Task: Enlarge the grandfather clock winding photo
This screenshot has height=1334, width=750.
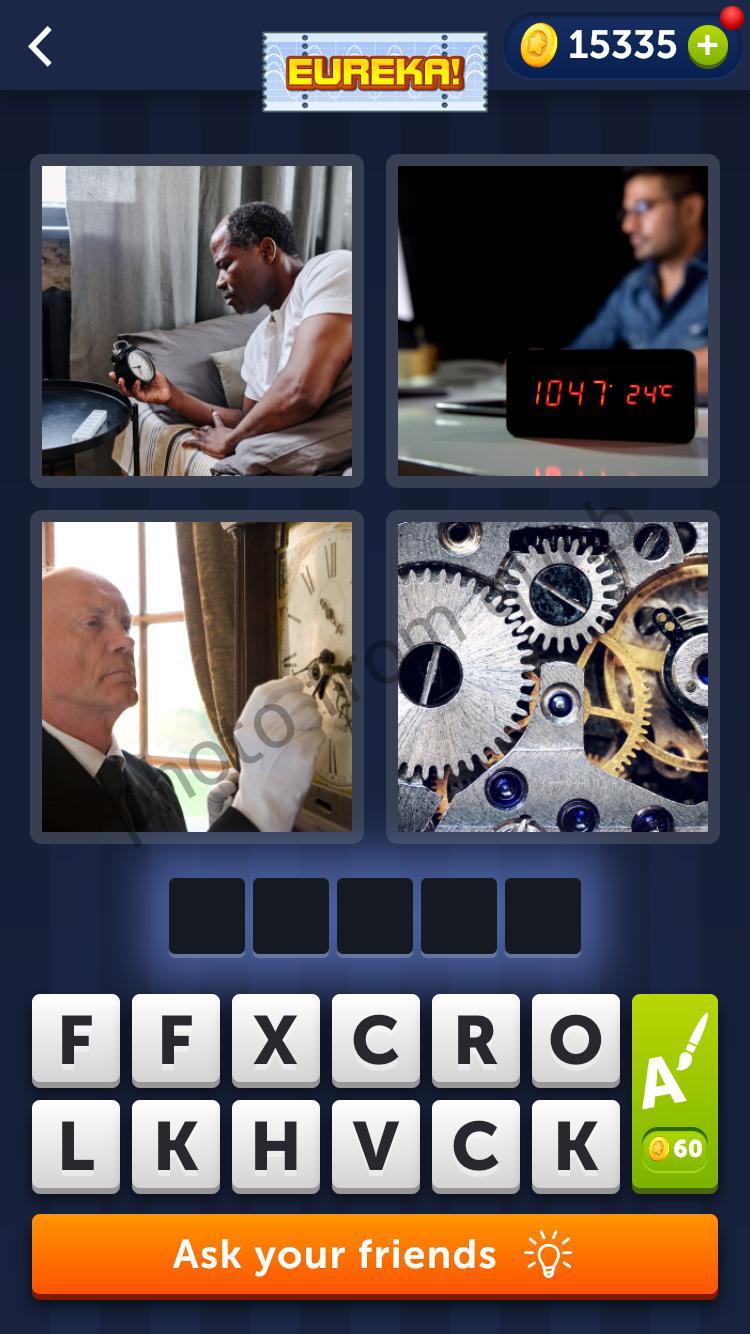Action: point(197,677)
